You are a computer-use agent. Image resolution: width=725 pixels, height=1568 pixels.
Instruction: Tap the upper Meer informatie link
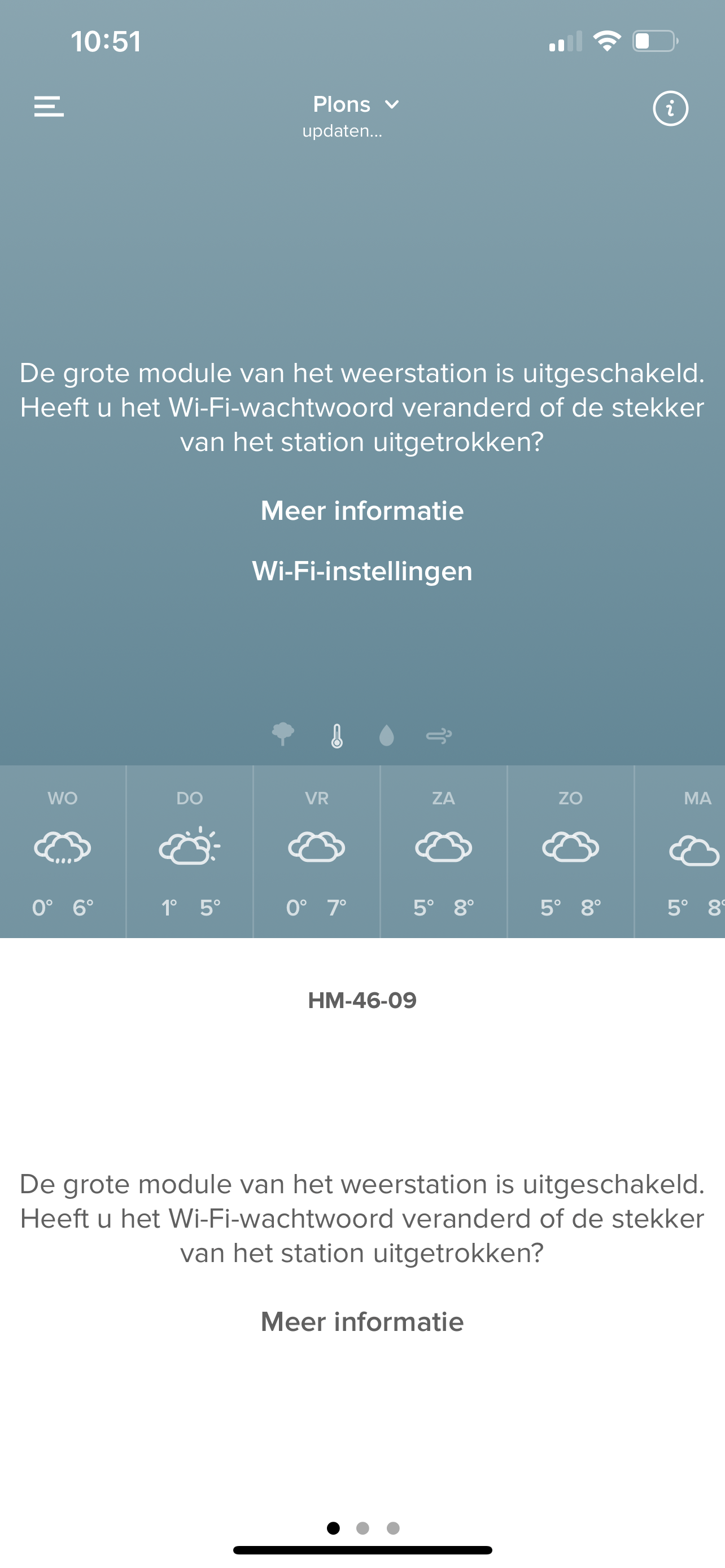click(362, 511)
